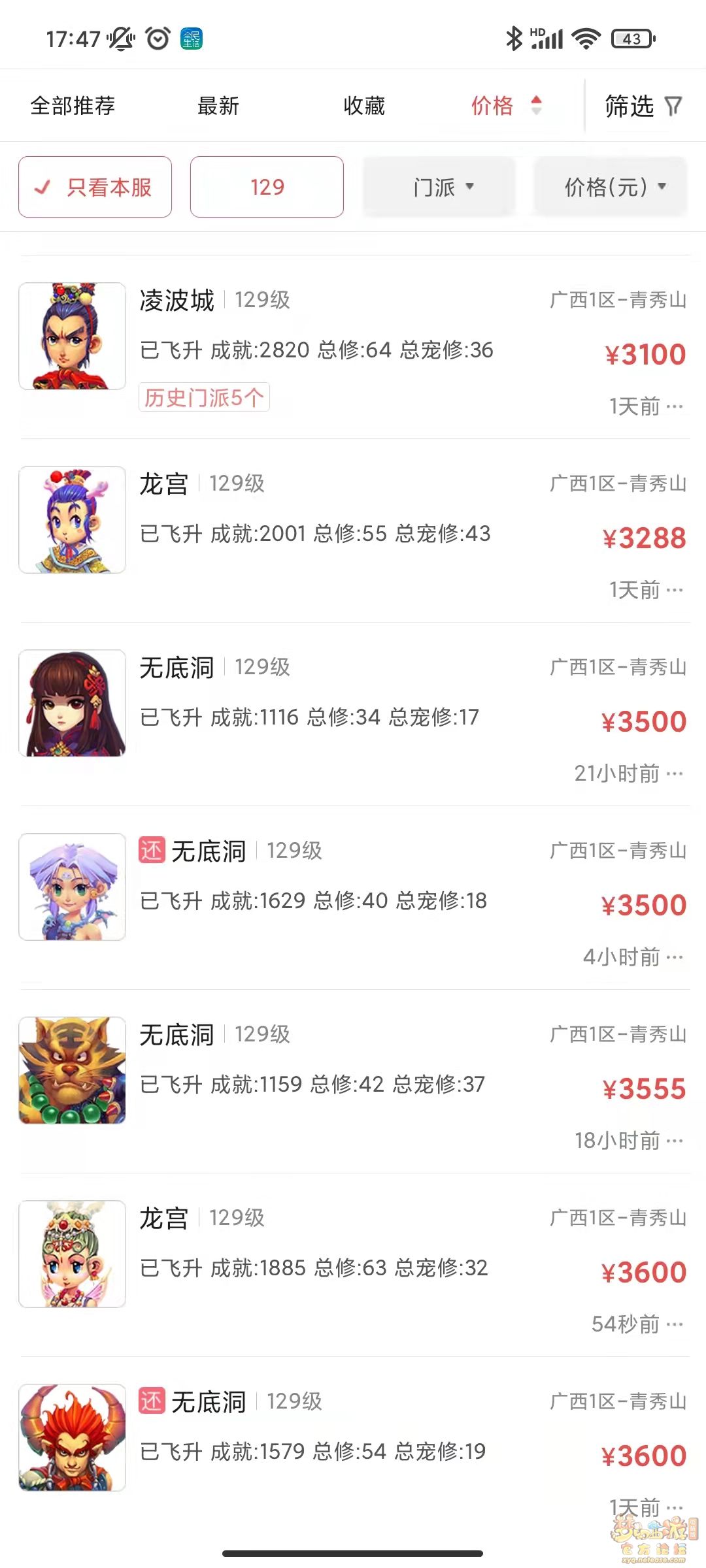Open more options on the ¥3100 listing
706x1568 pixels.
coord(675,406)
